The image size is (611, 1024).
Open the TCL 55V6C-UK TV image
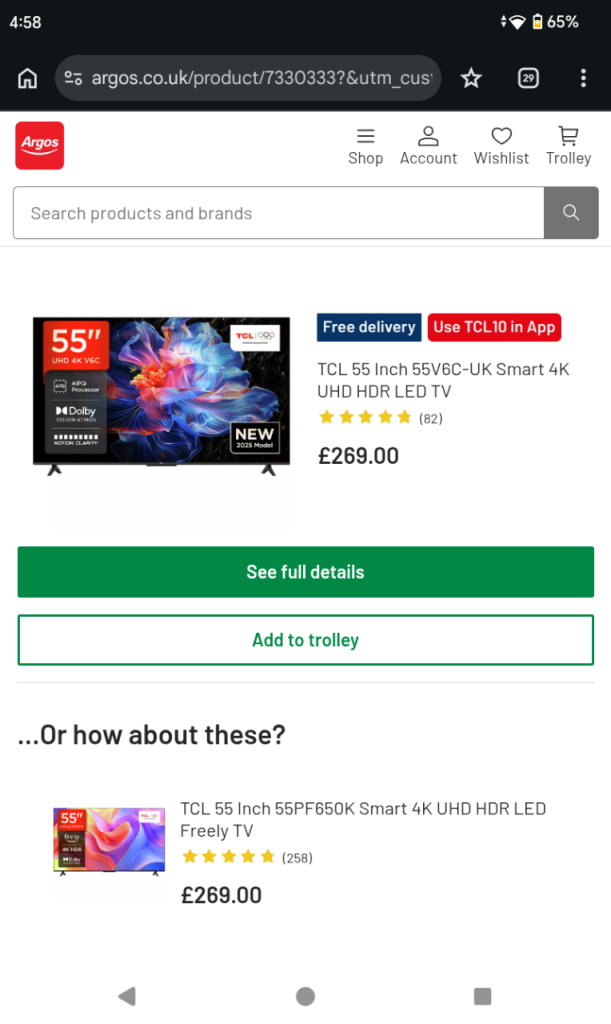coord(161,395)
